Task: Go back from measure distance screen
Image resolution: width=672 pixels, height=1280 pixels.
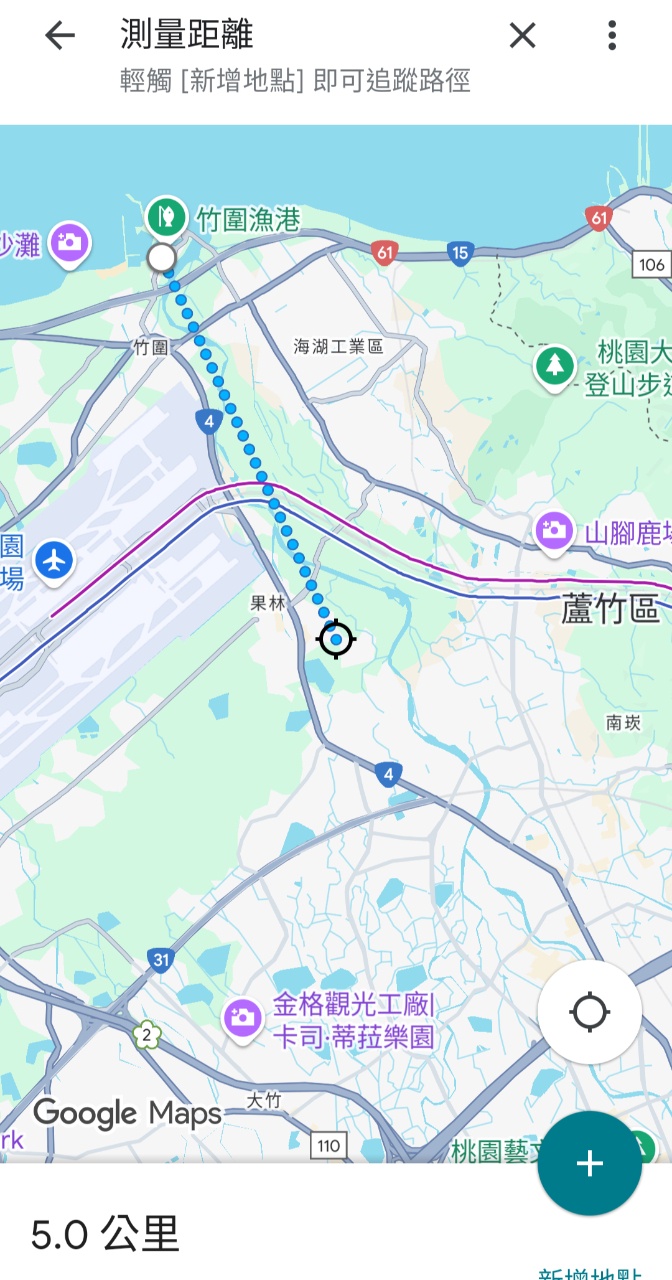Action: pos(60,37)
